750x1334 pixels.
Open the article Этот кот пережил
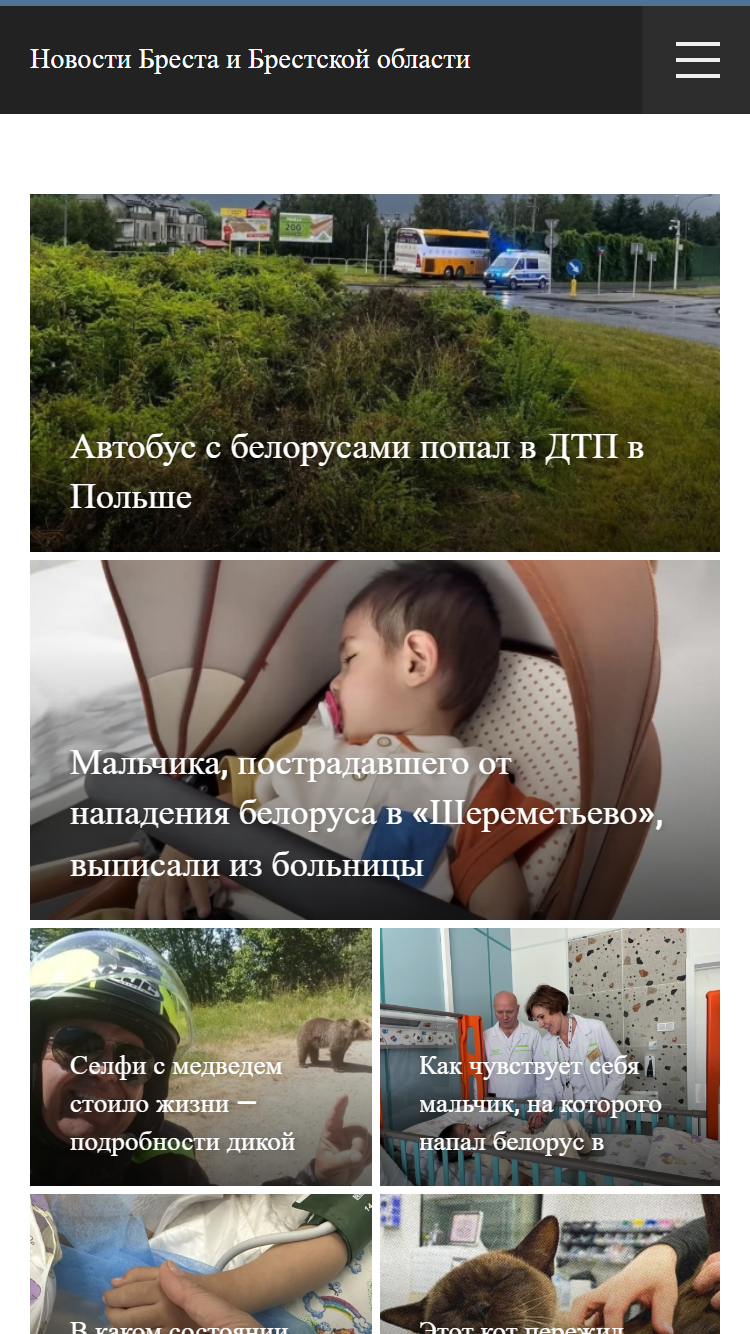point(550,1264)
